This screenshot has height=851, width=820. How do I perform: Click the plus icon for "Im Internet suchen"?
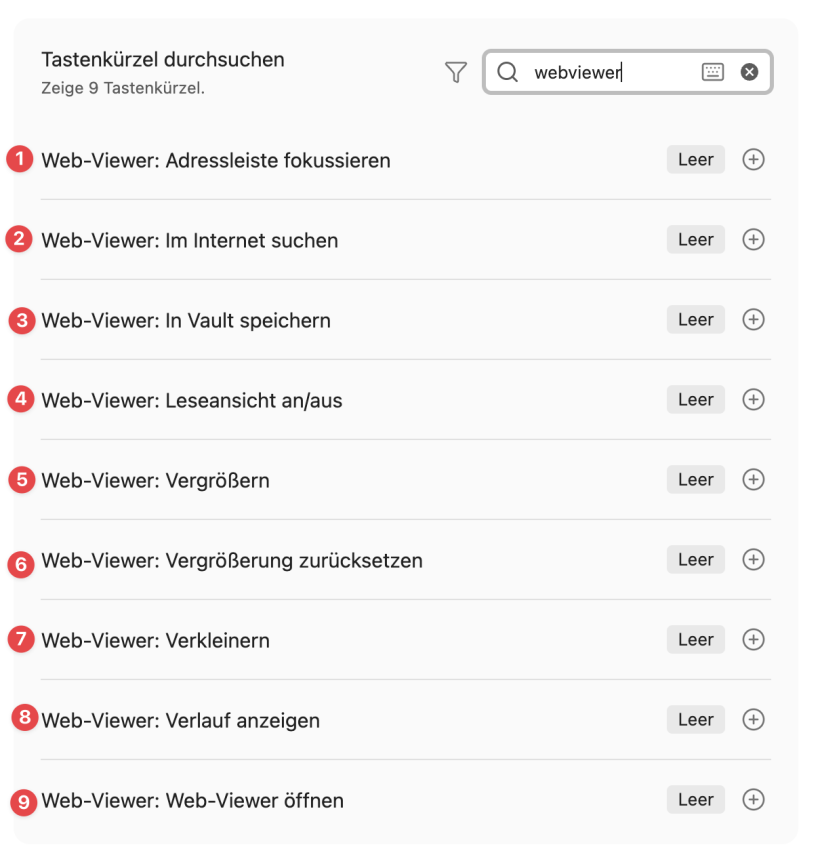click(x=753, y=239)
